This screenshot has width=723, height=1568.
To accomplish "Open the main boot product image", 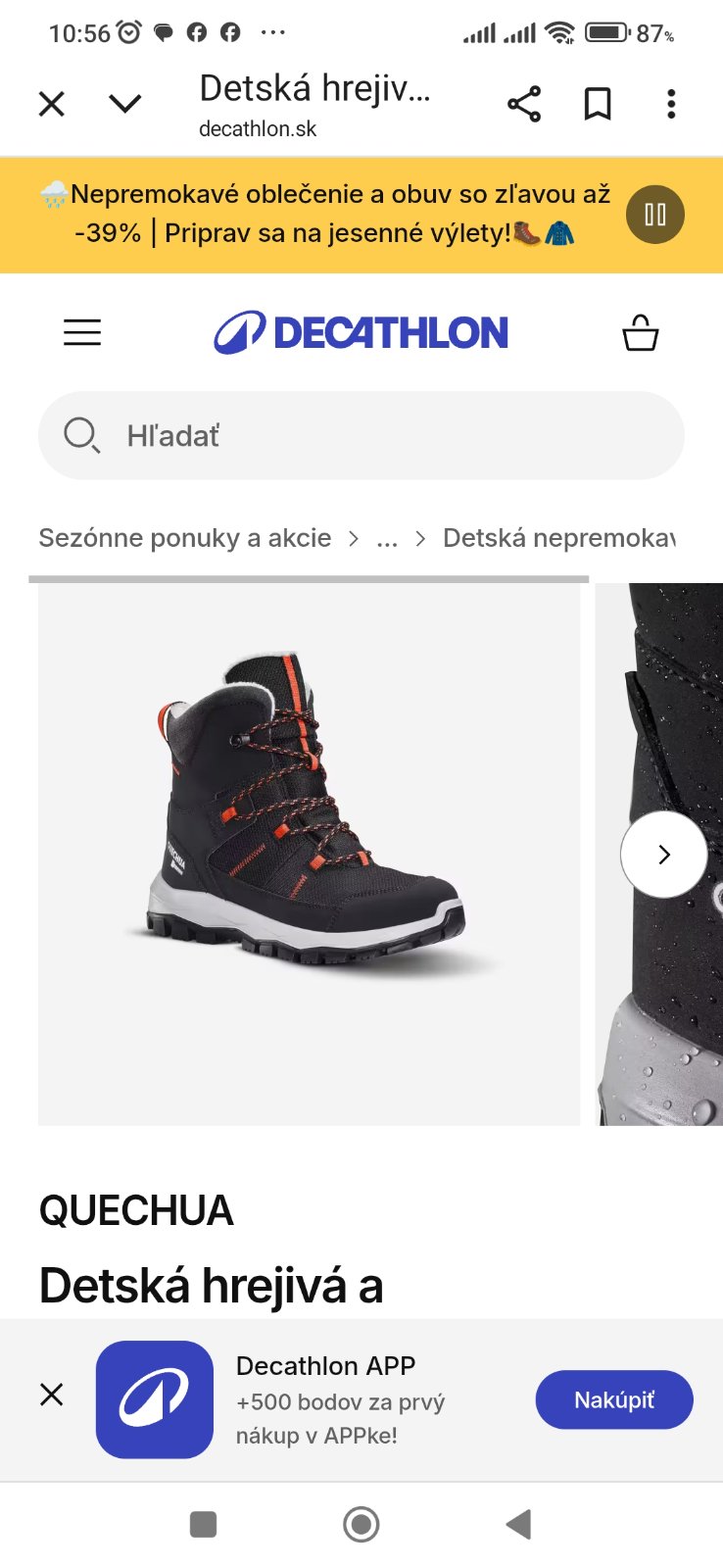I will 309,855.
